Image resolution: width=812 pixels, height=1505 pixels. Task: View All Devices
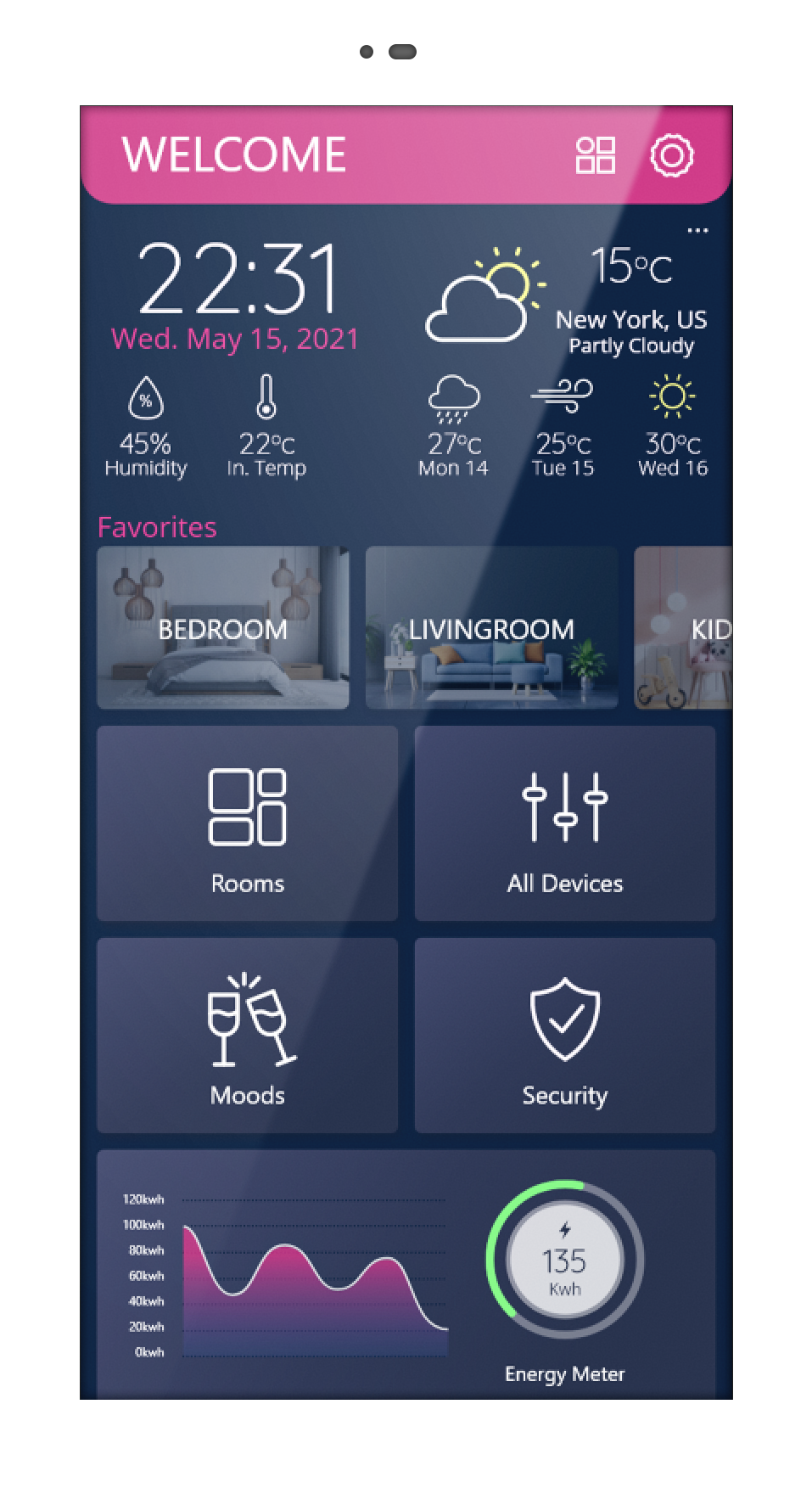click(x=564, y=823)
